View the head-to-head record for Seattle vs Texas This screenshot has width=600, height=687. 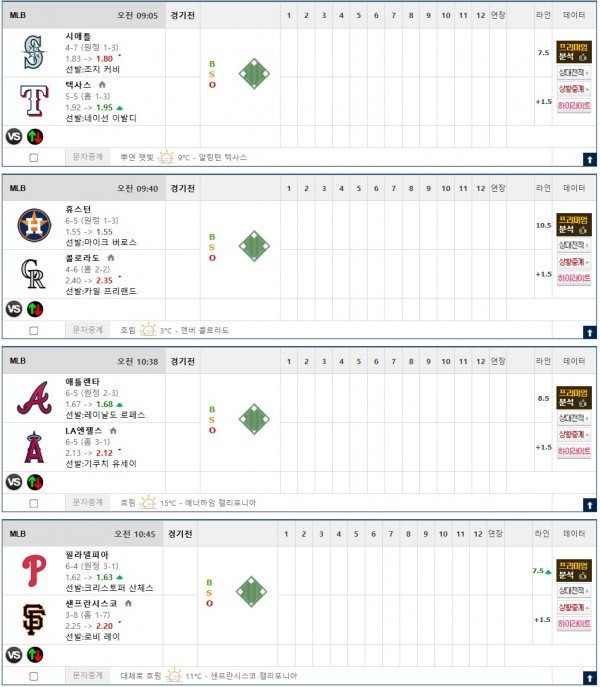point(574,73)
